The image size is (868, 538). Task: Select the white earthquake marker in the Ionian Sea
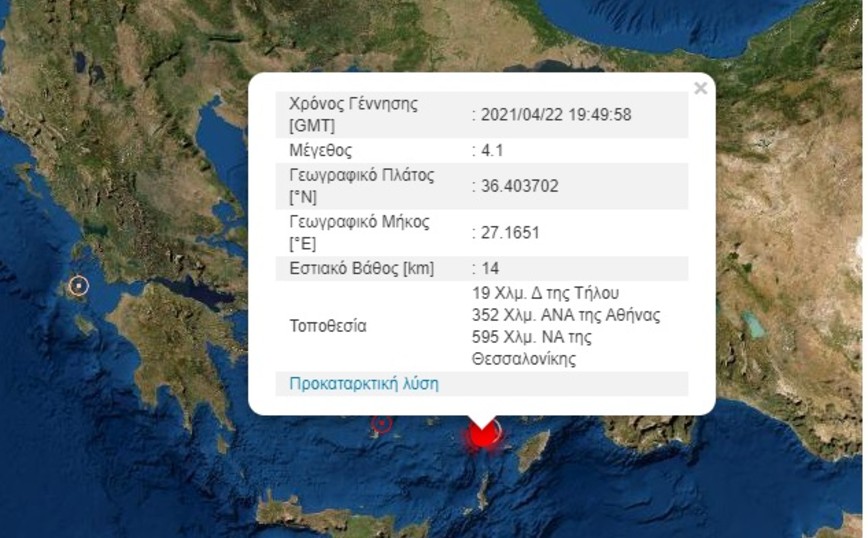coord(80,286)
